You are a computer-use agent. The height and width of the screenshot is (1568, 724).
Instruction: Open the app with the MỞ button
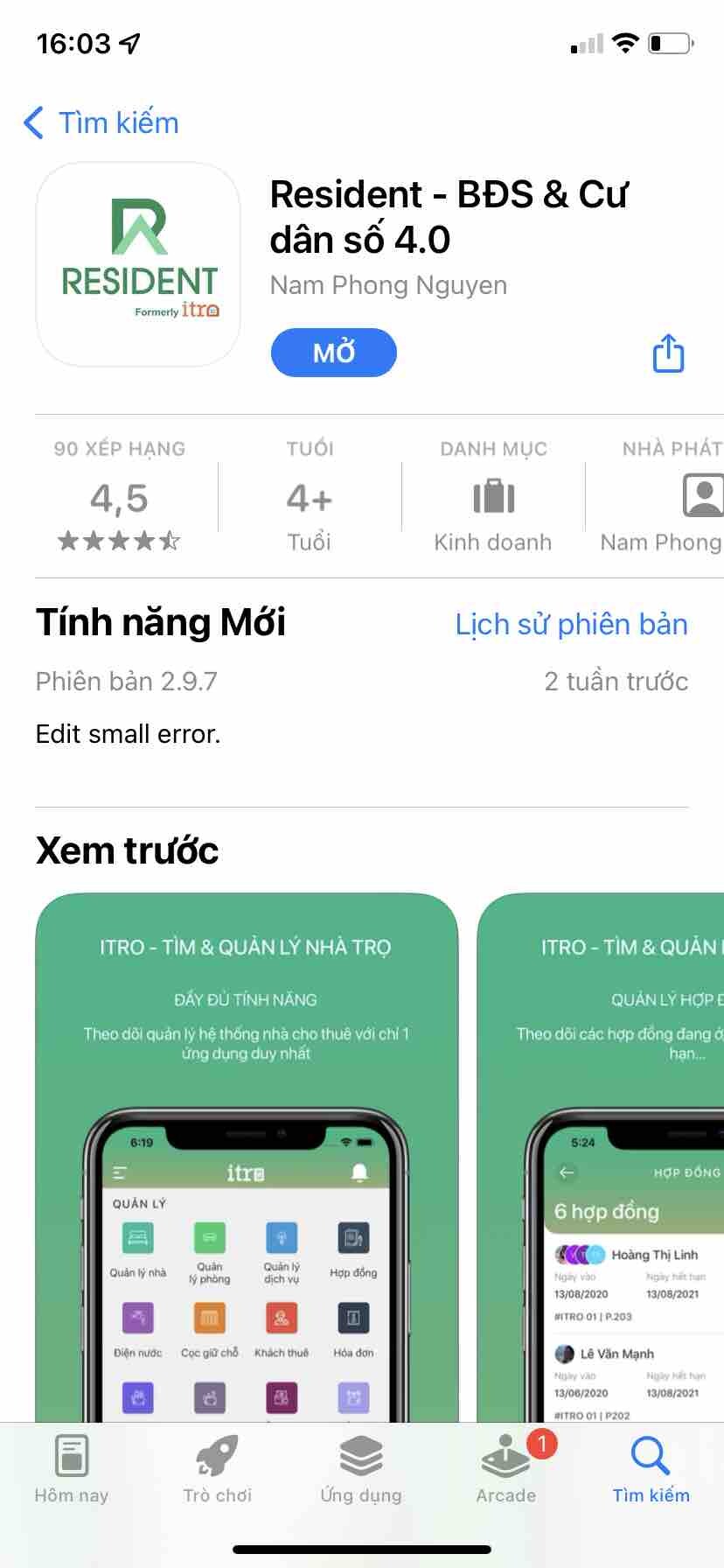pos(333,353)
